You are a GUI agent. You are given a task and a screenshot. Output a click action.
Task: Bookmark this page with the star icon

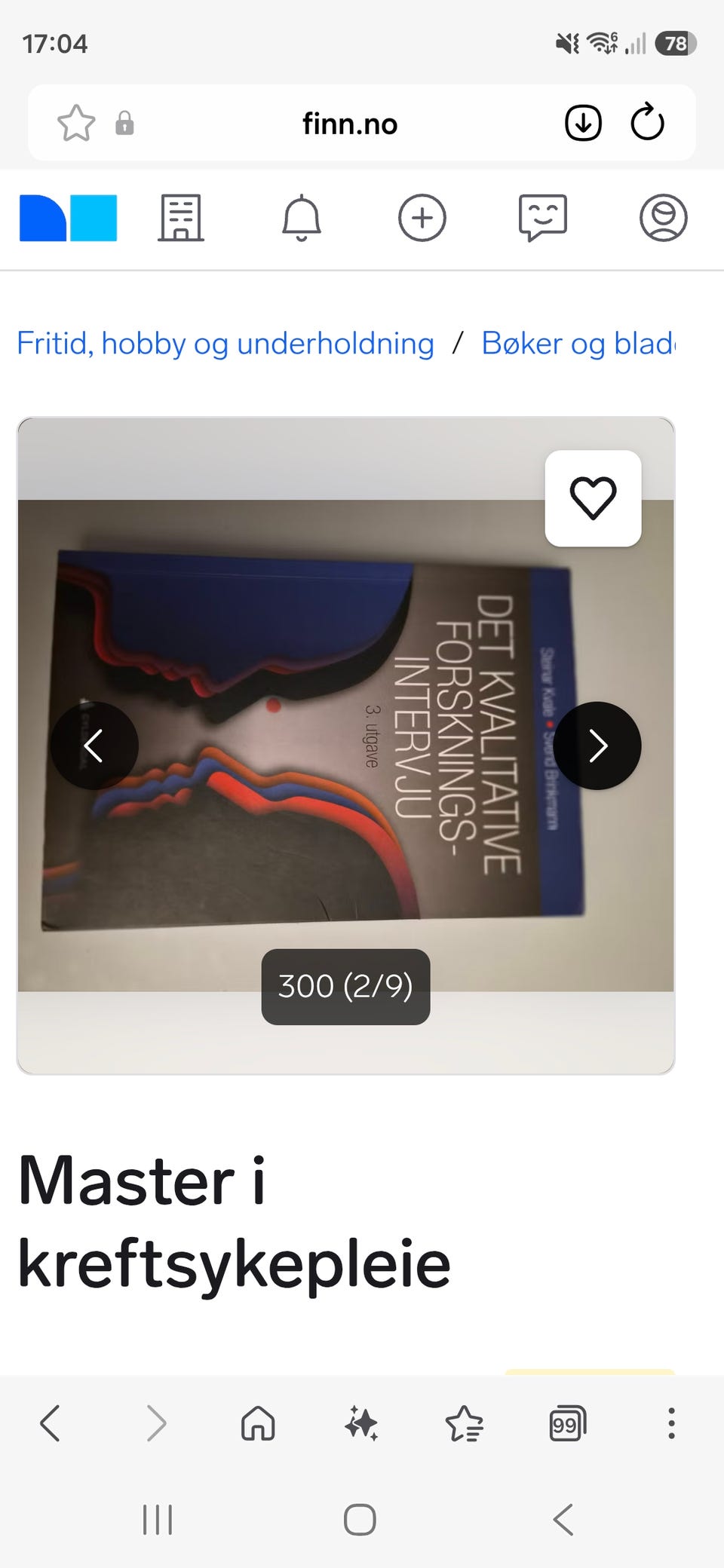[76, 124]
